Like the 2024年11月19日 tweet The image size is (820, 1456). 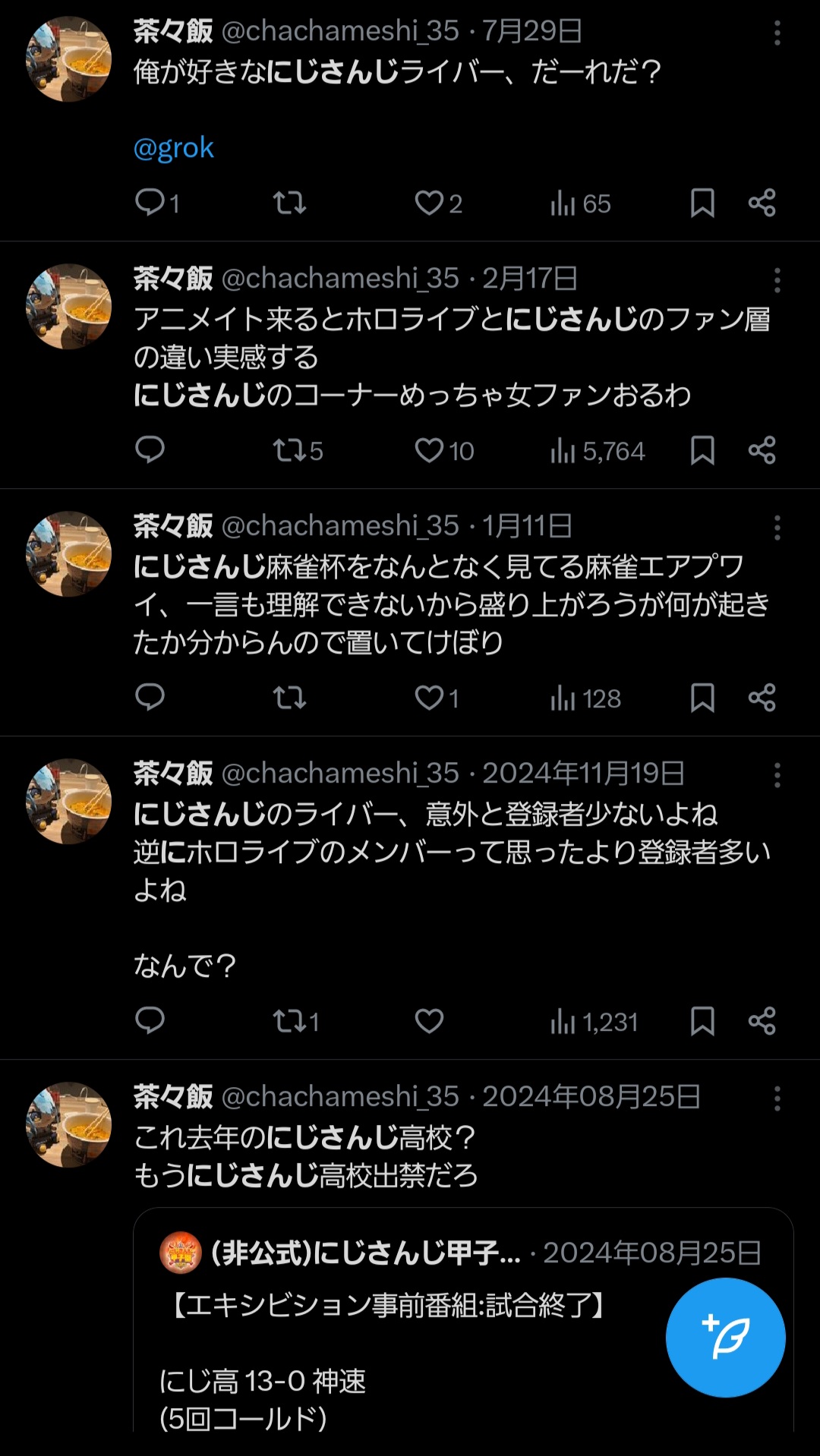(429, 1021)
